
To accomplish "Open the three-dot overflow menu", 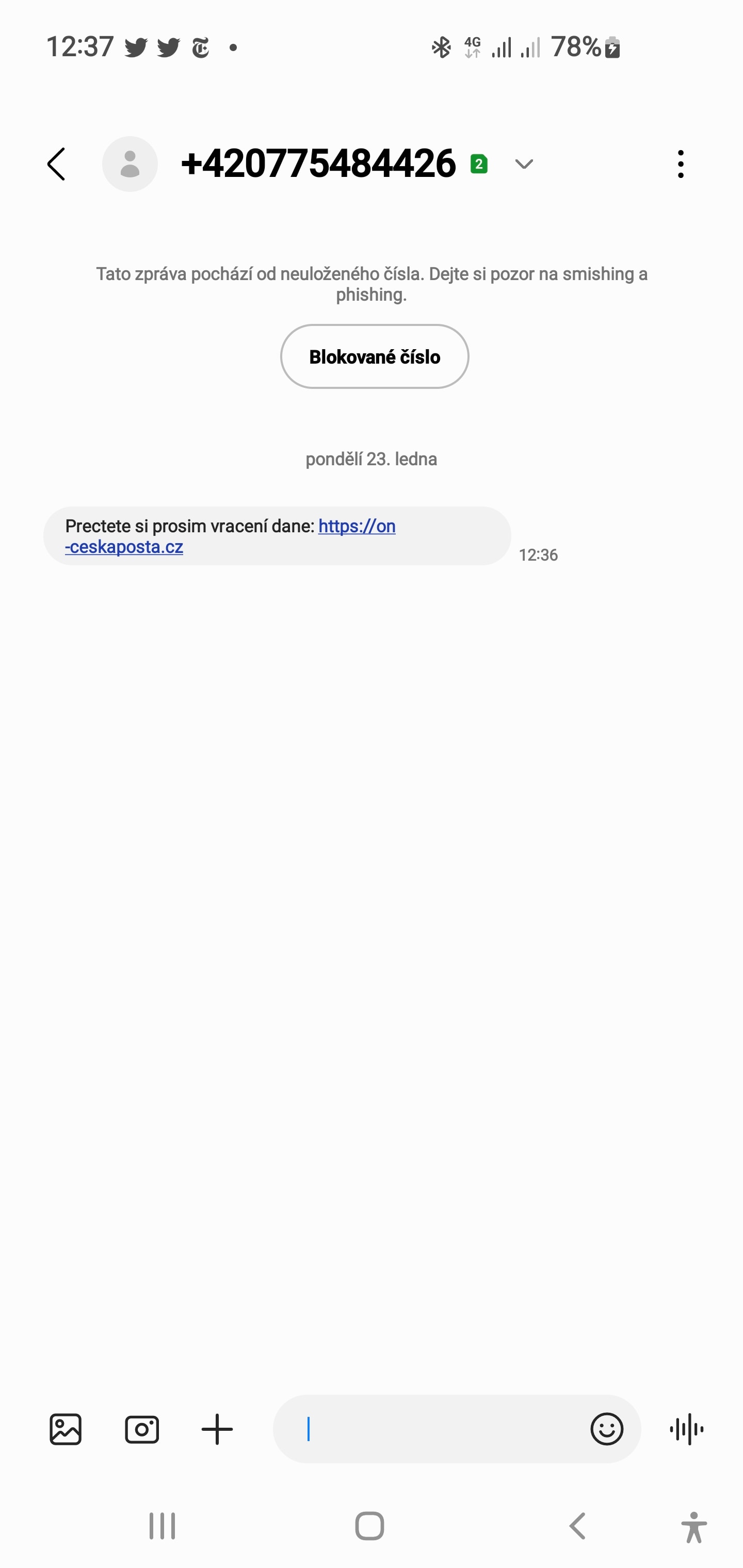I will (680, 164).
